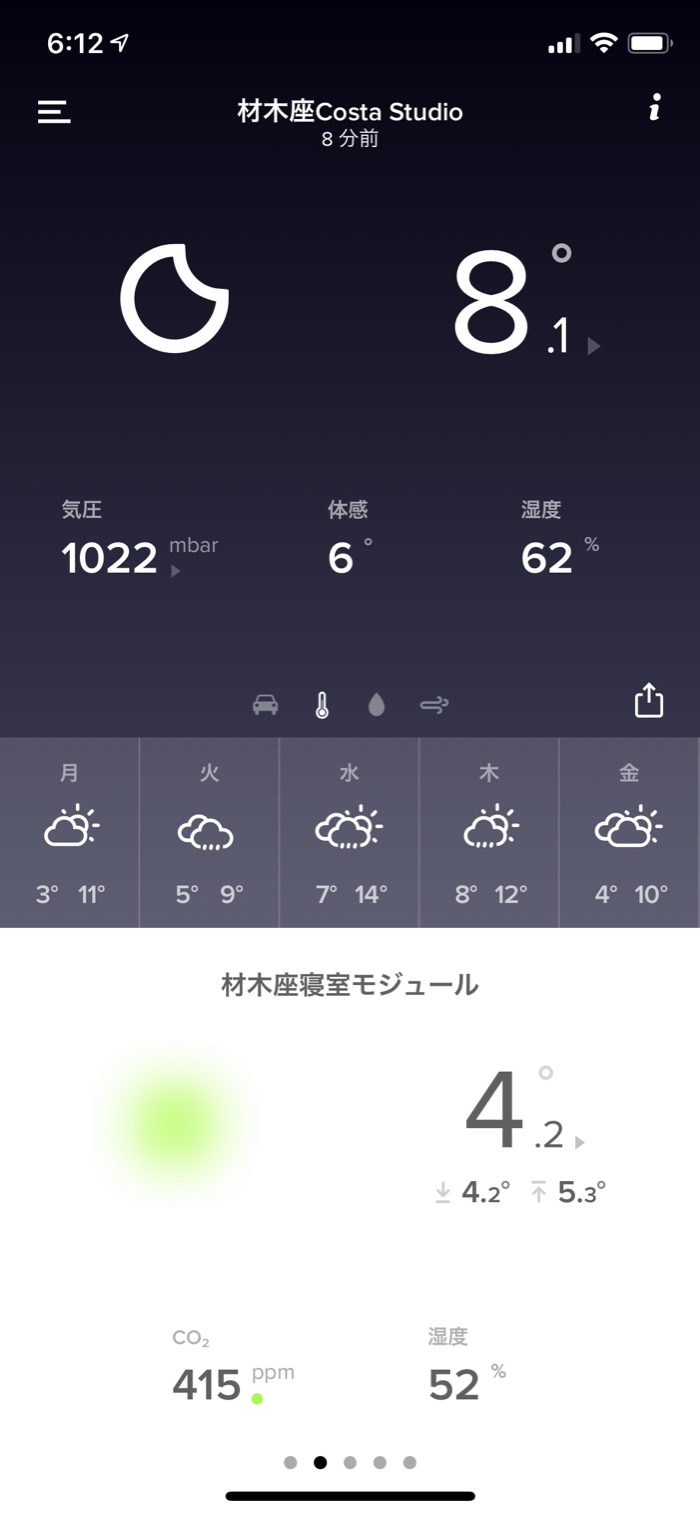Select the car icon view
This screenshot has height=1516, width=700.
265,705
